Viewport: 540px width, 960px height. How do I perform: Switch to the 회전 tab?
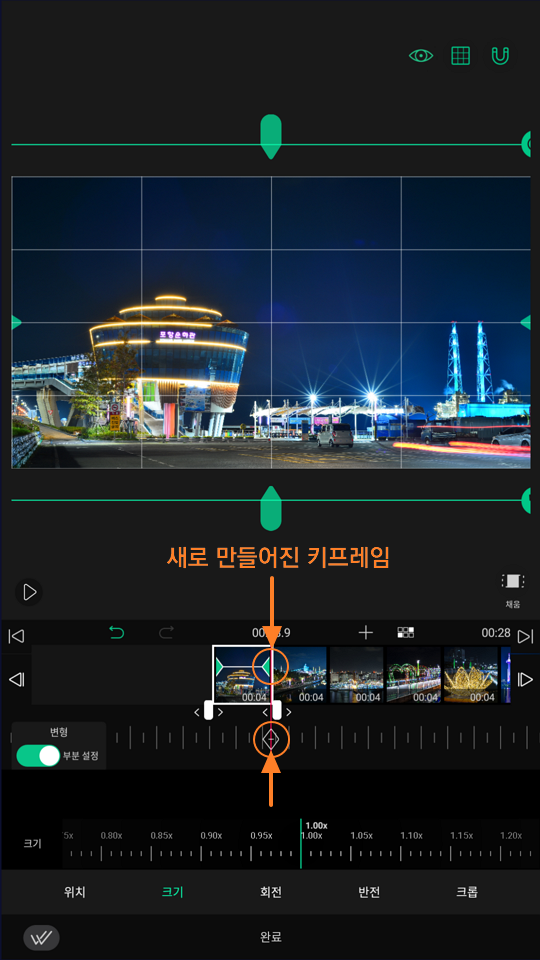pos(271,892)
